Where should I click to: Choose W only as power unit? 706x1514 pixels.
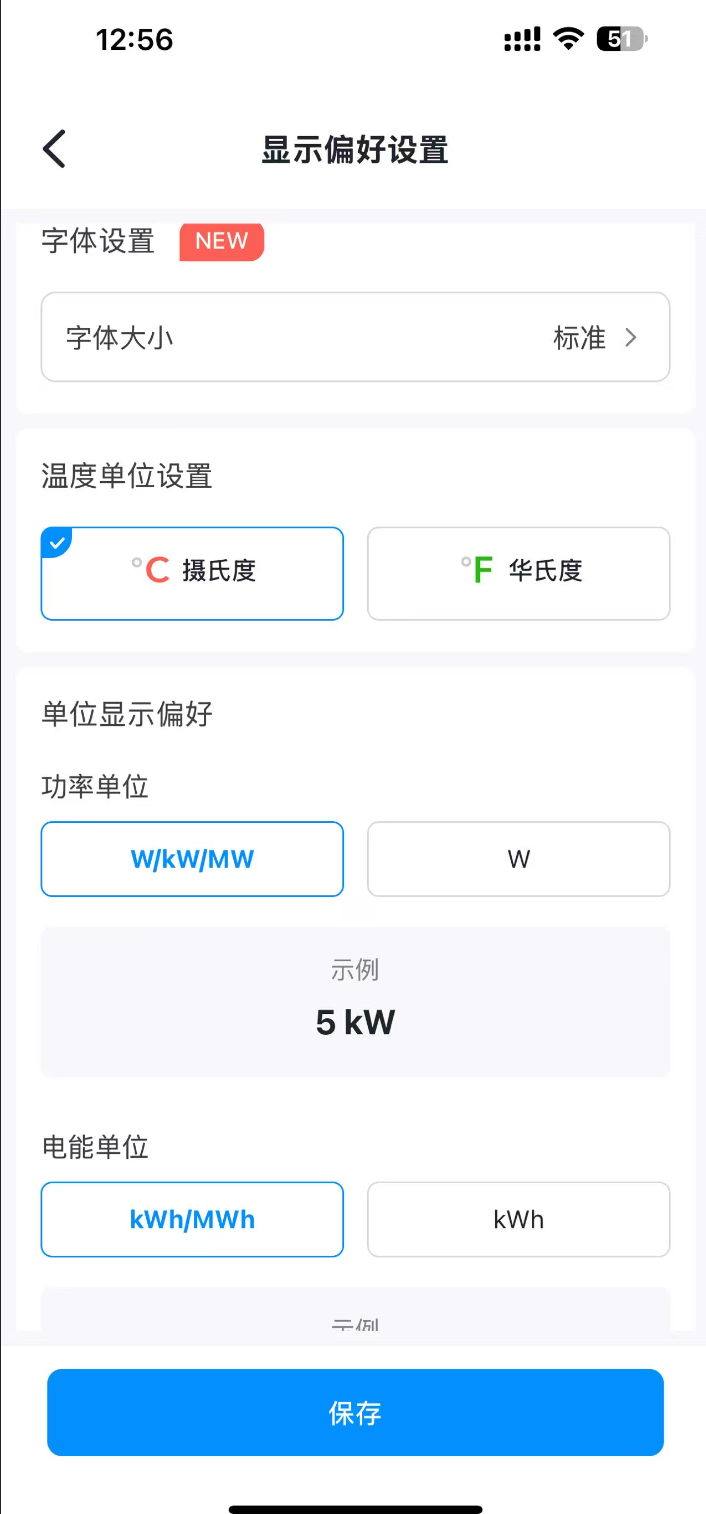click(x=518, y=859)
